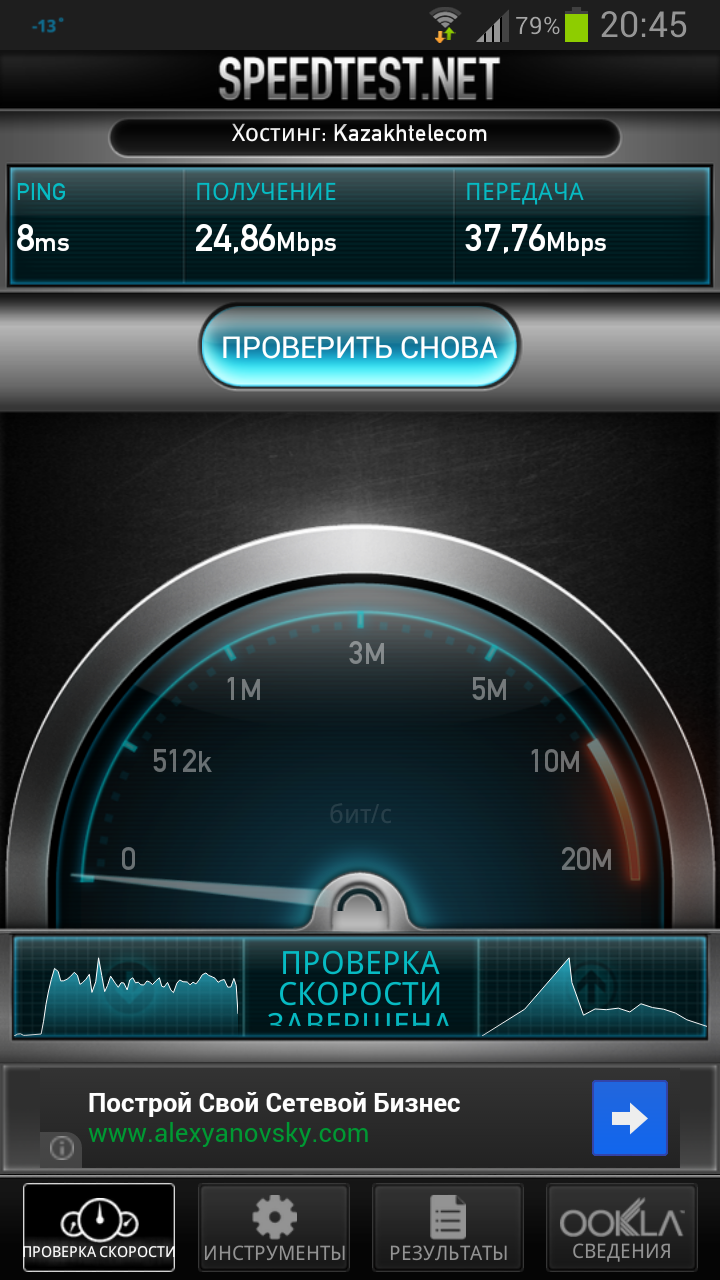The width and height of the screenshot is (720, 1280).
Task: Tap ПРОВЕРИТЬ СНОВА to rerun the test
Action: (359, 348)
